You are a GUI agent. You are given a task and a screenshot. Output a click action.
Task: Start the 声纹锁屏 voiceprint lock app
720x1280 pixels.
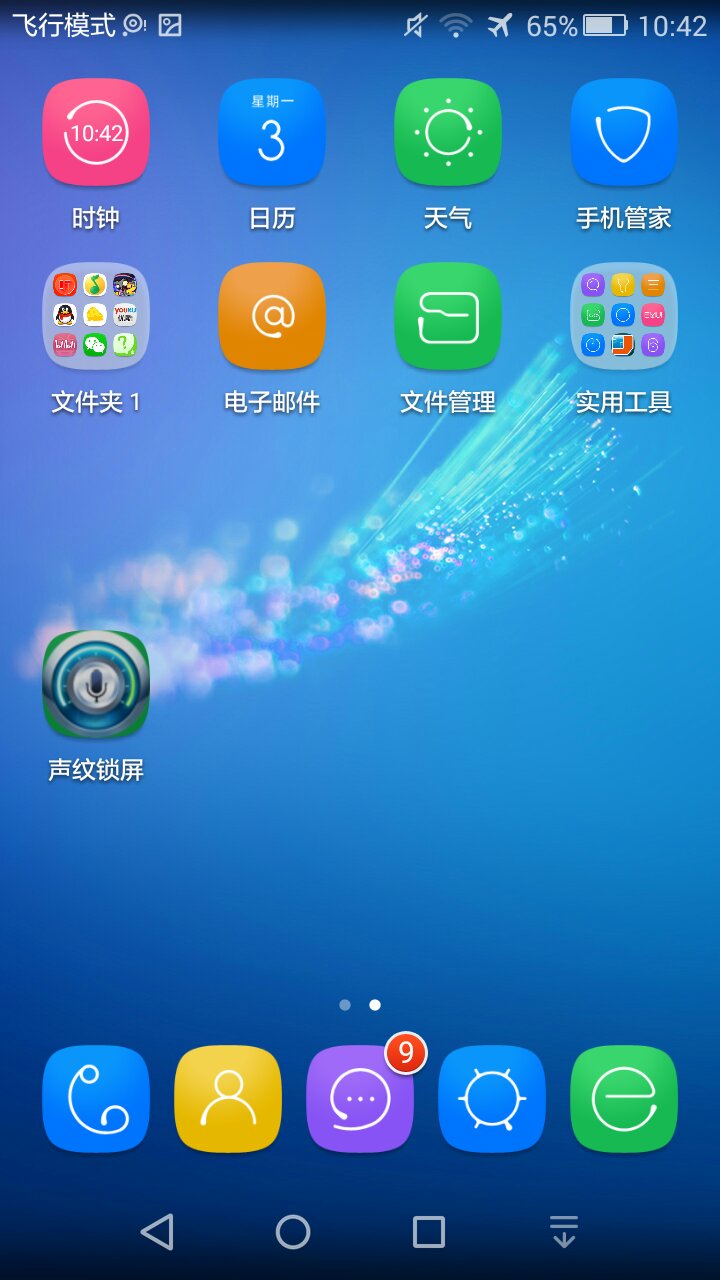point(96,684)
